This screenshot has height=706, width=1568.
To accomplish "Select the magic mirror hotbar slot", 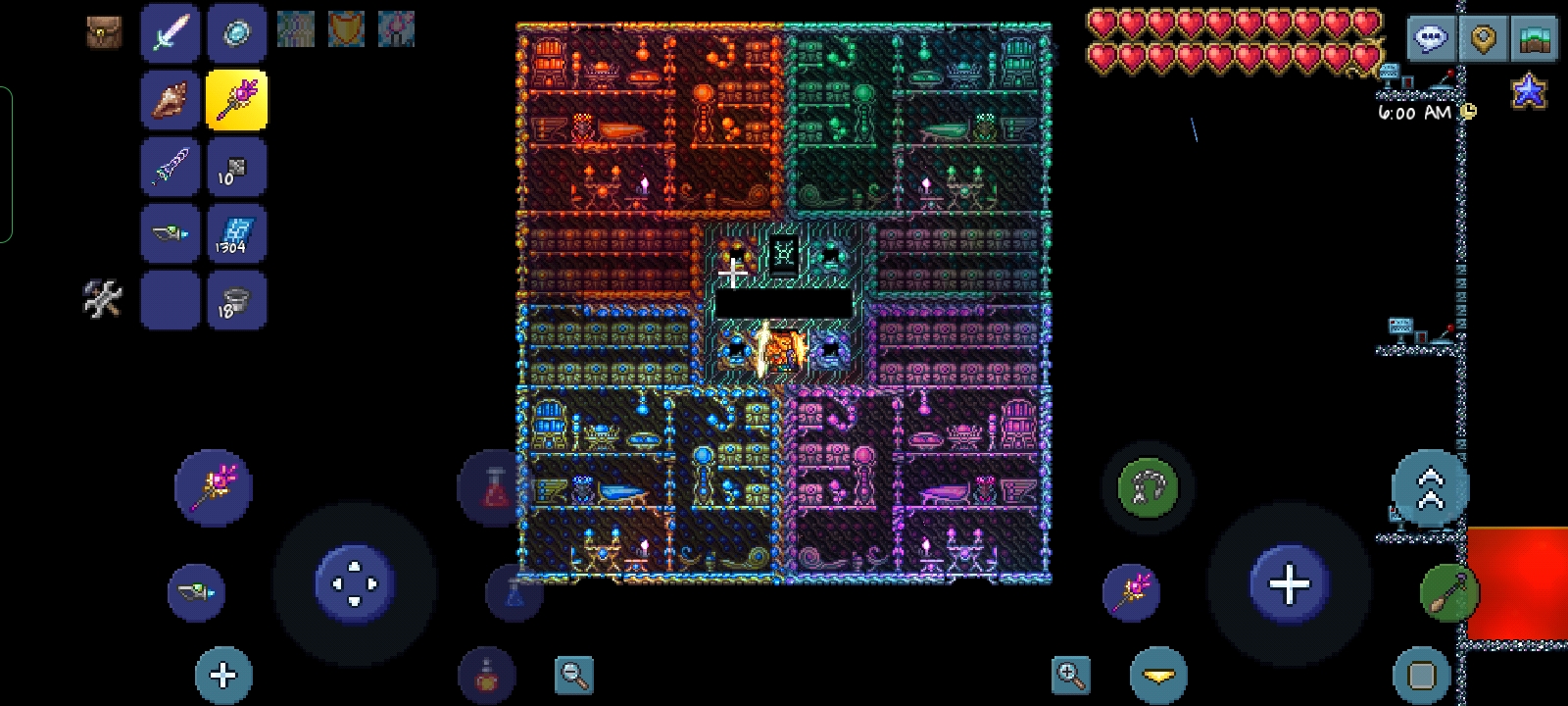I will coord(236,33).
